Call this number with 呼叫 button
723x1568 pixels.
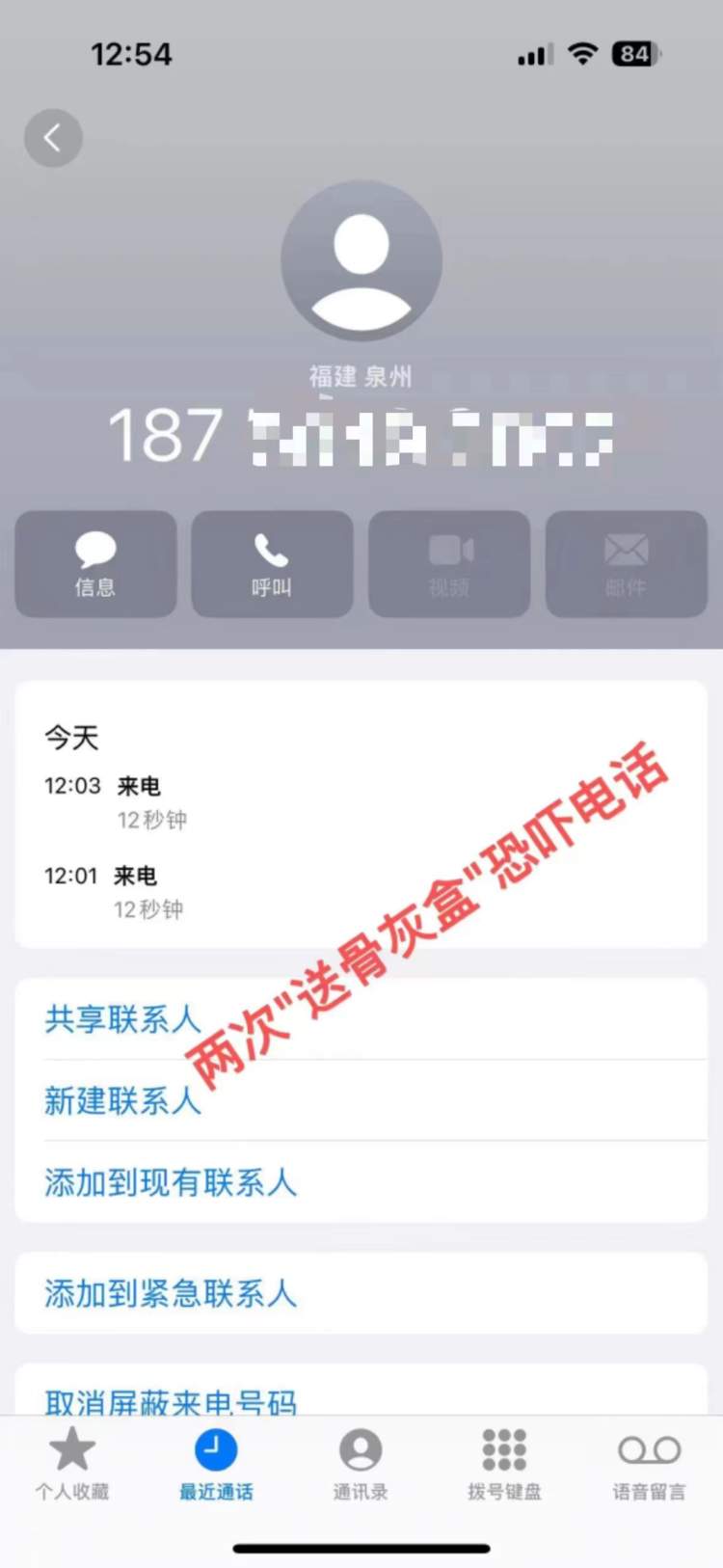pyautogui.click(x=272, y=564)
